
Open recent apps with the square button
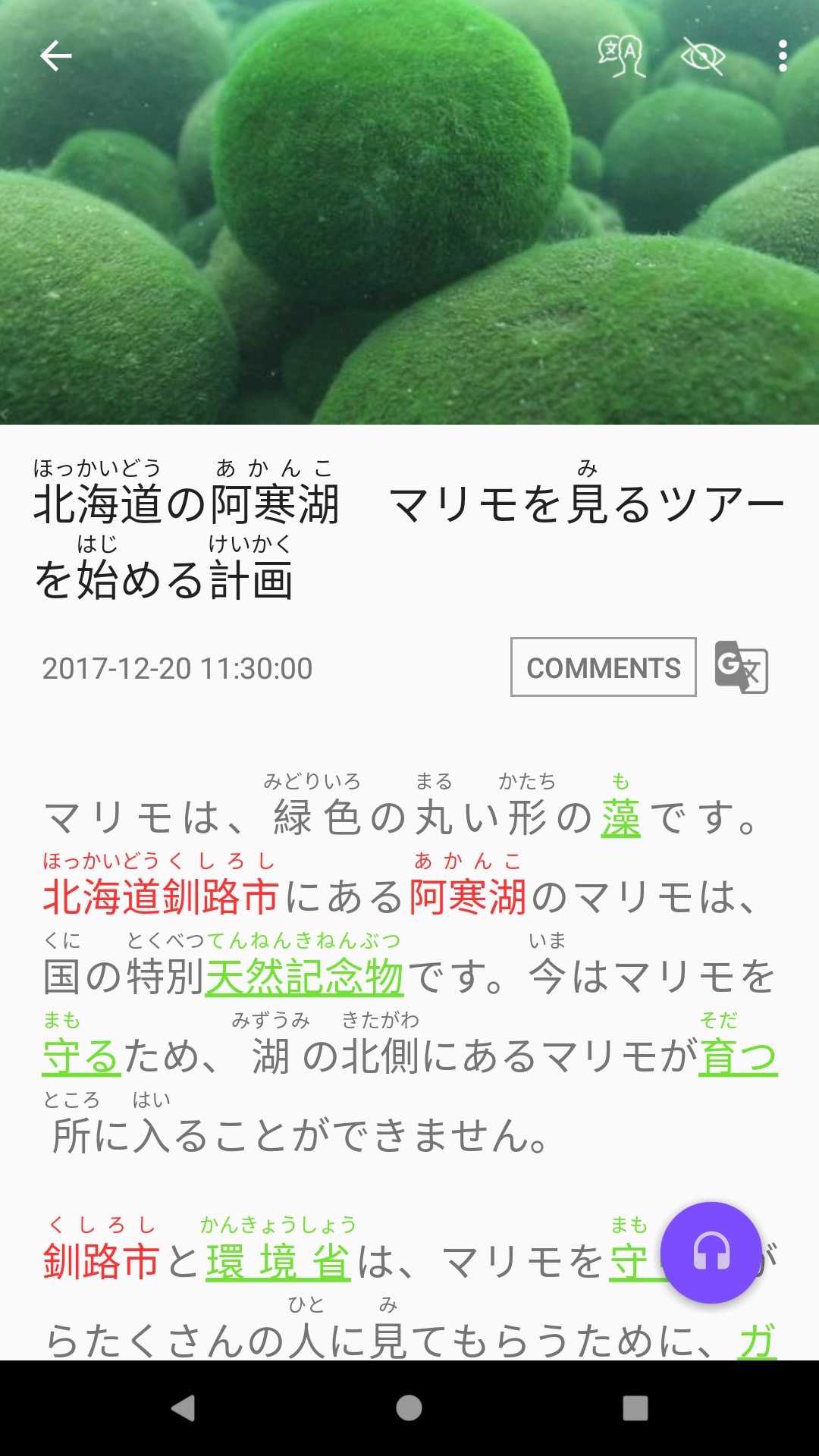click(635, 1408)
